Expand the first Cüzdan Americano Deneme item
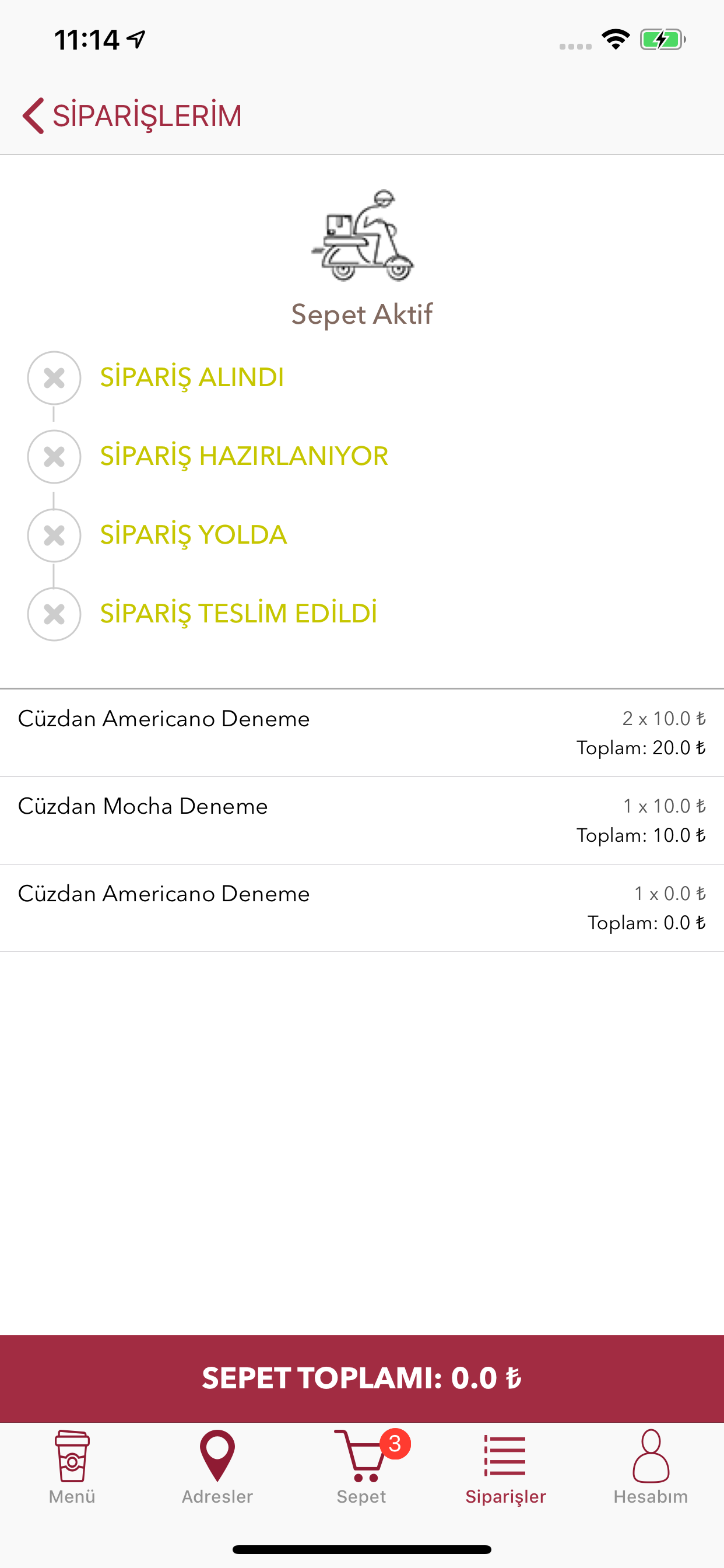 pos(362,732)
